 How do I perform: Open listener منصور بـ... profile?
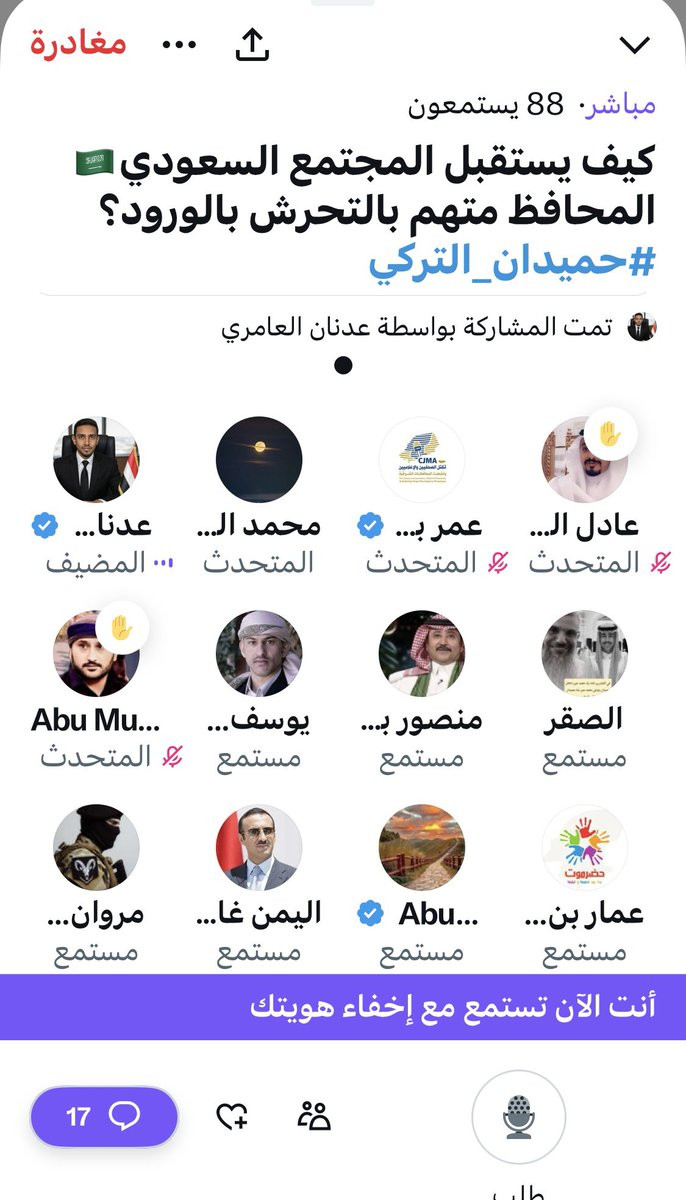click(422, 654)
